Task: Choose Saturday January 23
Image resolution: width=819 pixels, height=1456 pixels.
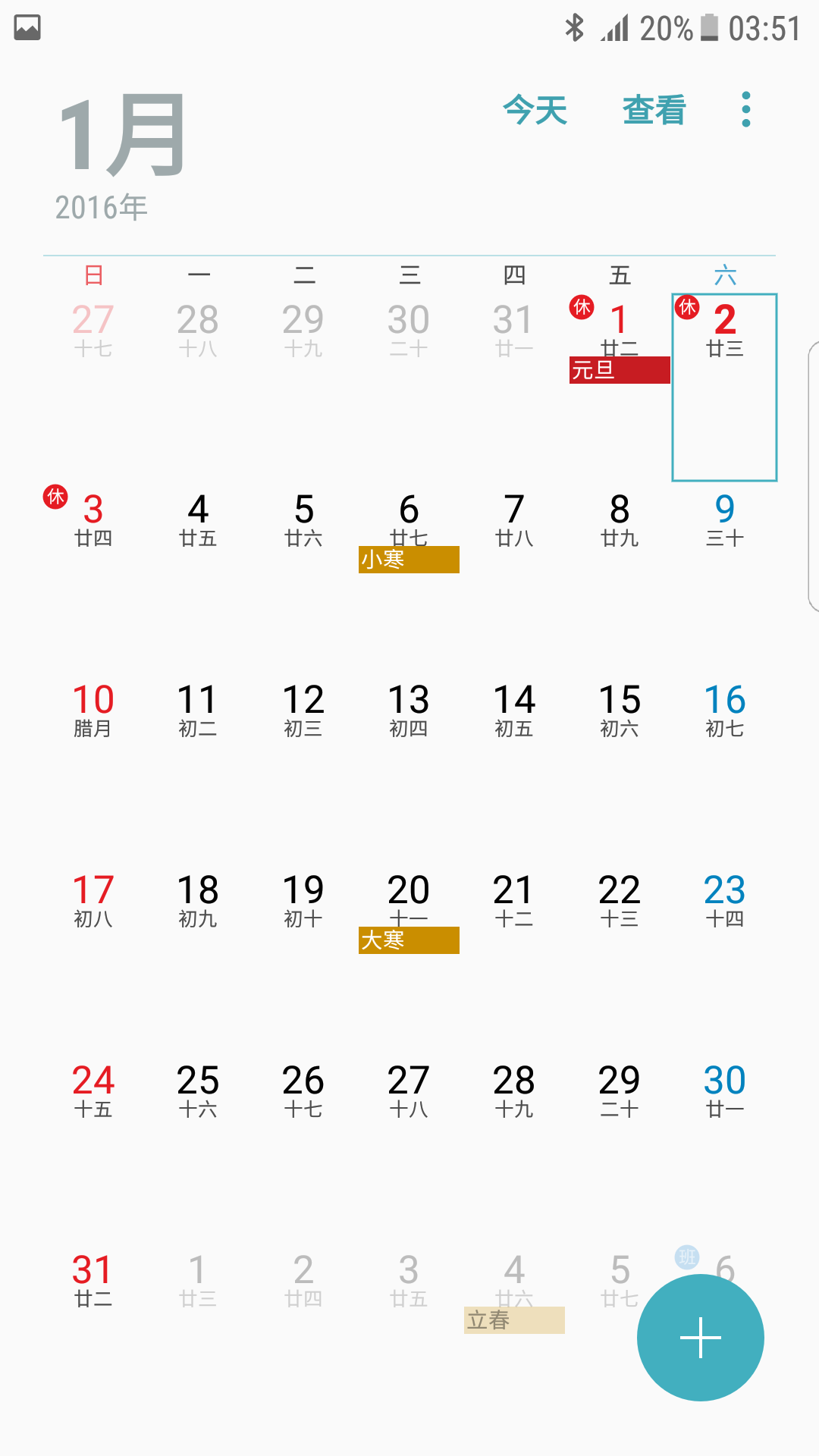Action: pos(724,900)
